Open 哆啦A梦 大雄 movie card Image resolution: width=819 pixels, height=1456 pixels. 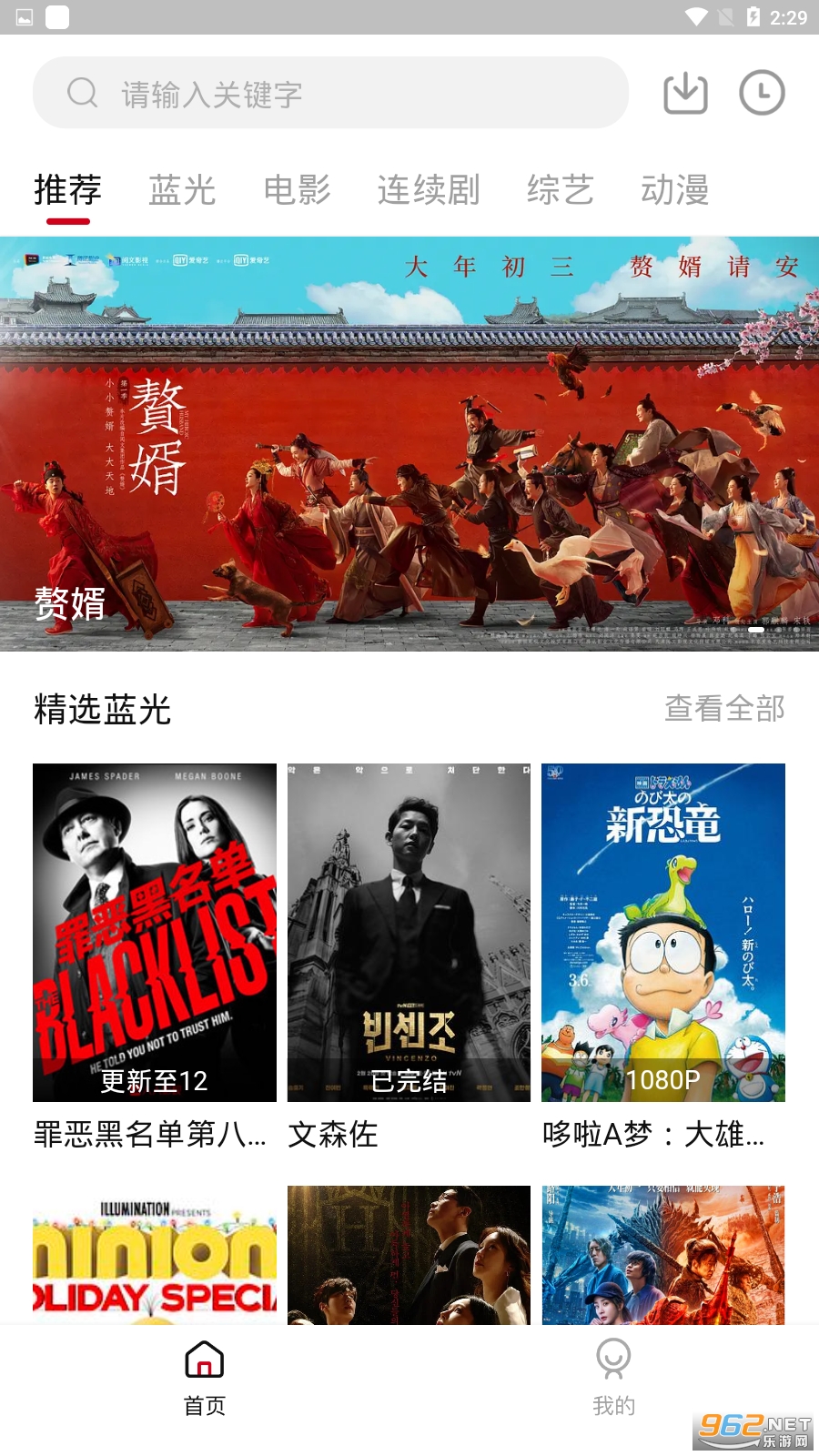pos(662,933)
